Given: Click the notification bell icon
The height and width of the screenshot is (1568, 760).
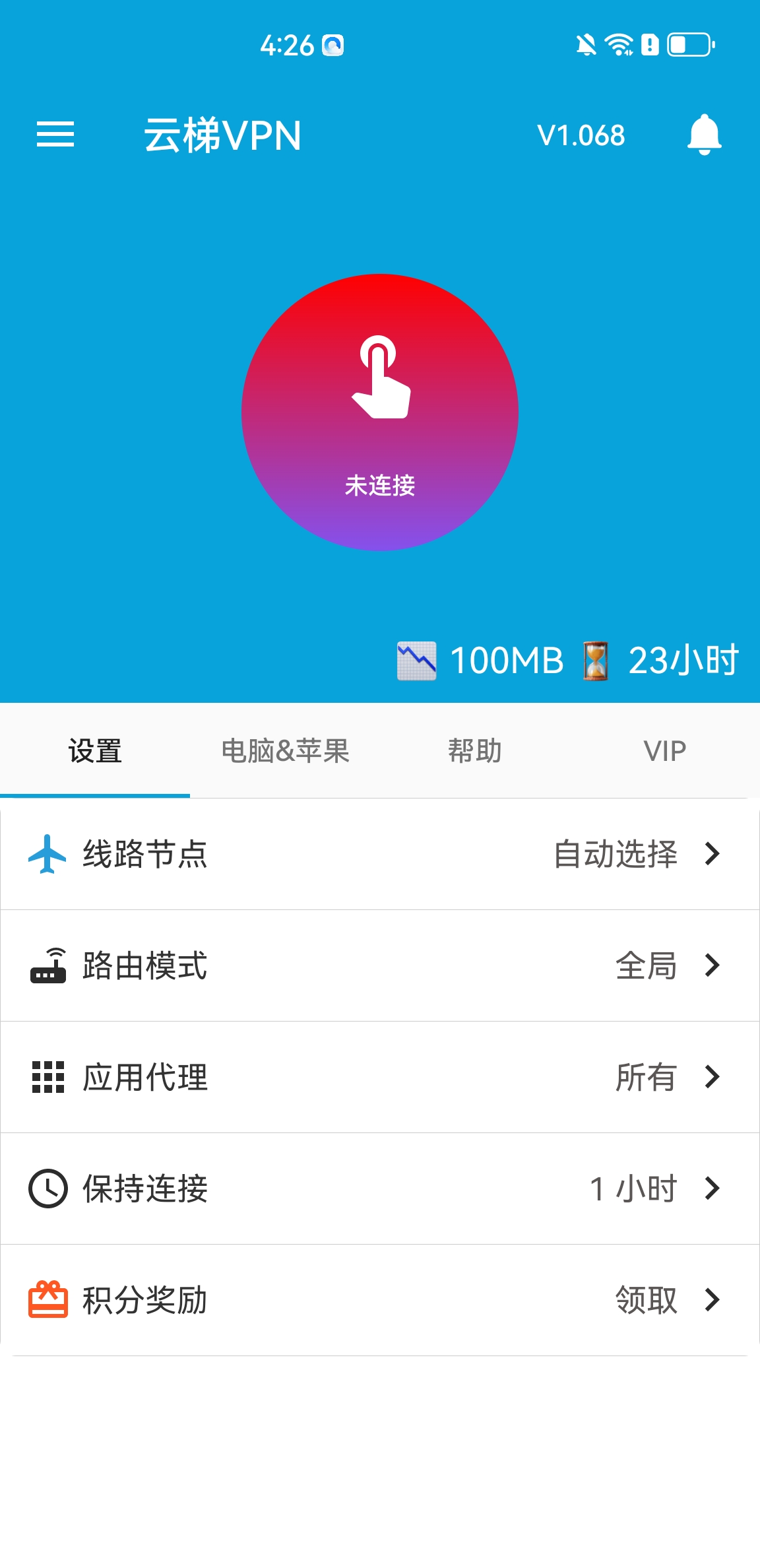Looking at the screenshot, I should point(704,135).
